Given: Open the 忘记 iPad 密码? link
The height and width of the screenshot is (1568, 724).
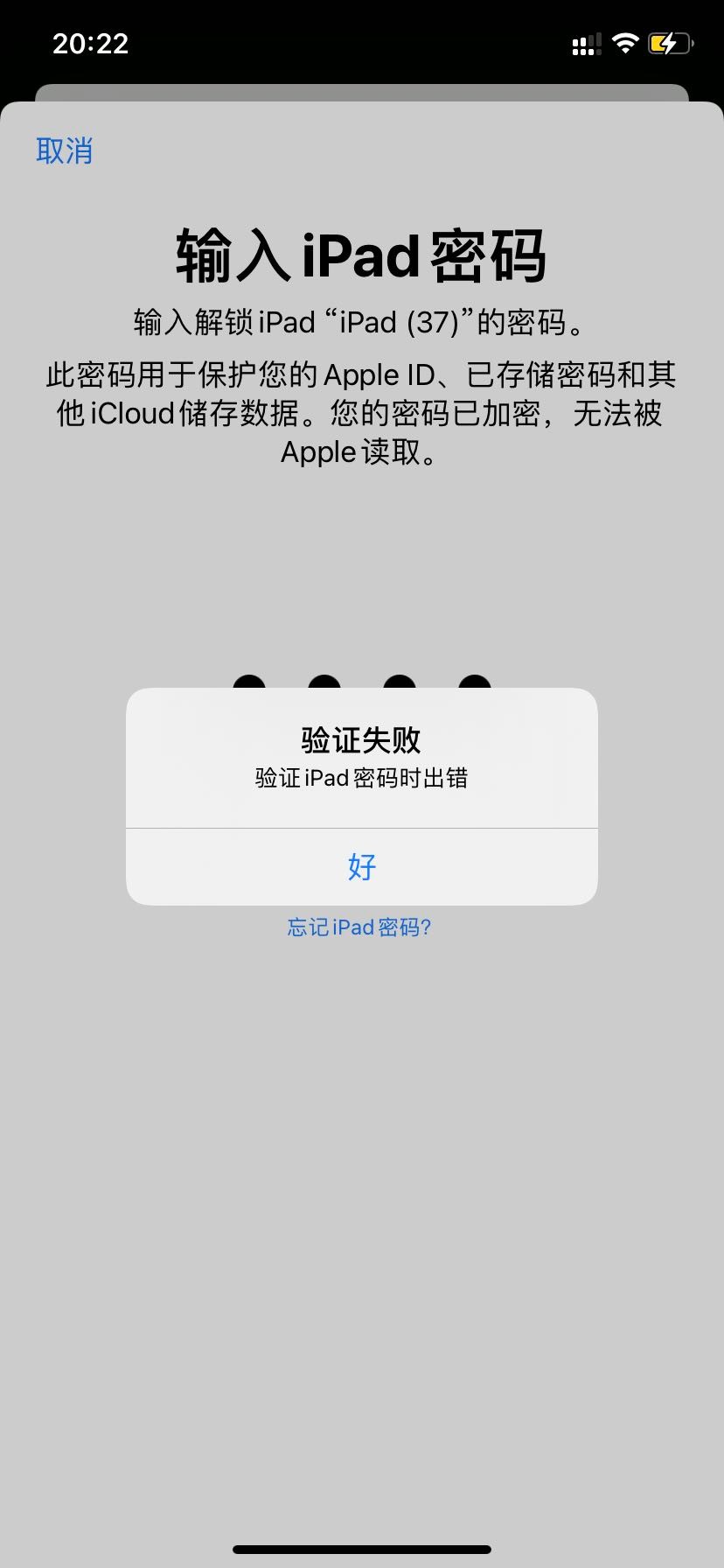Looking at the screenshot, I should click(x=359, y=927).
